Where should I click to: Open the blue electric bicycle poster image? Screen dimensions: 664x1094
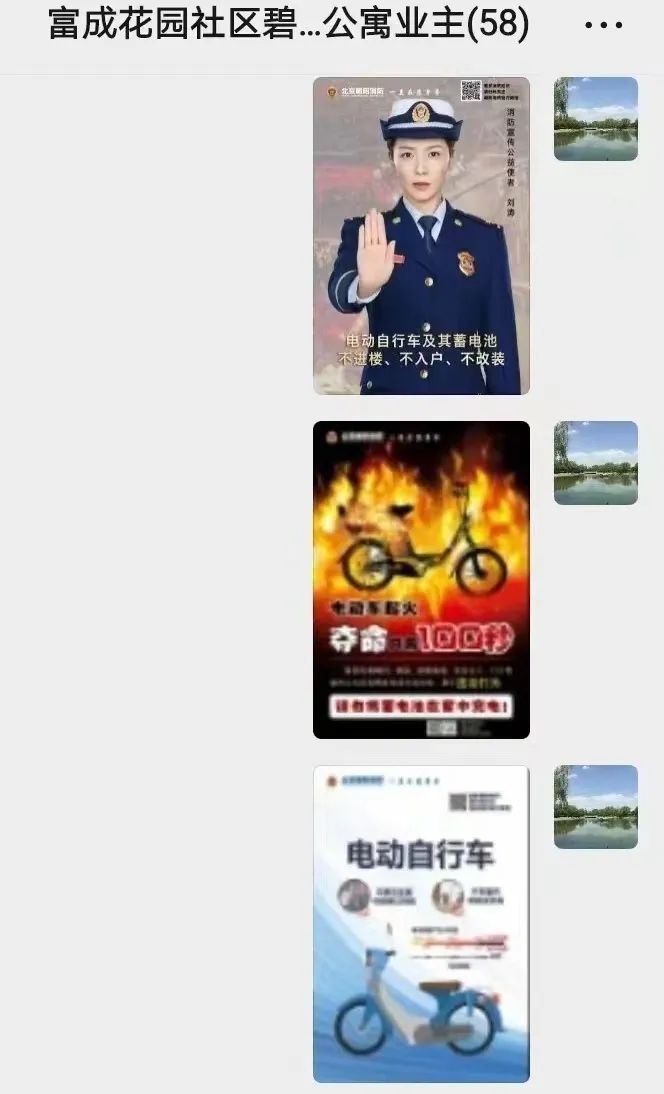[421, 924]
